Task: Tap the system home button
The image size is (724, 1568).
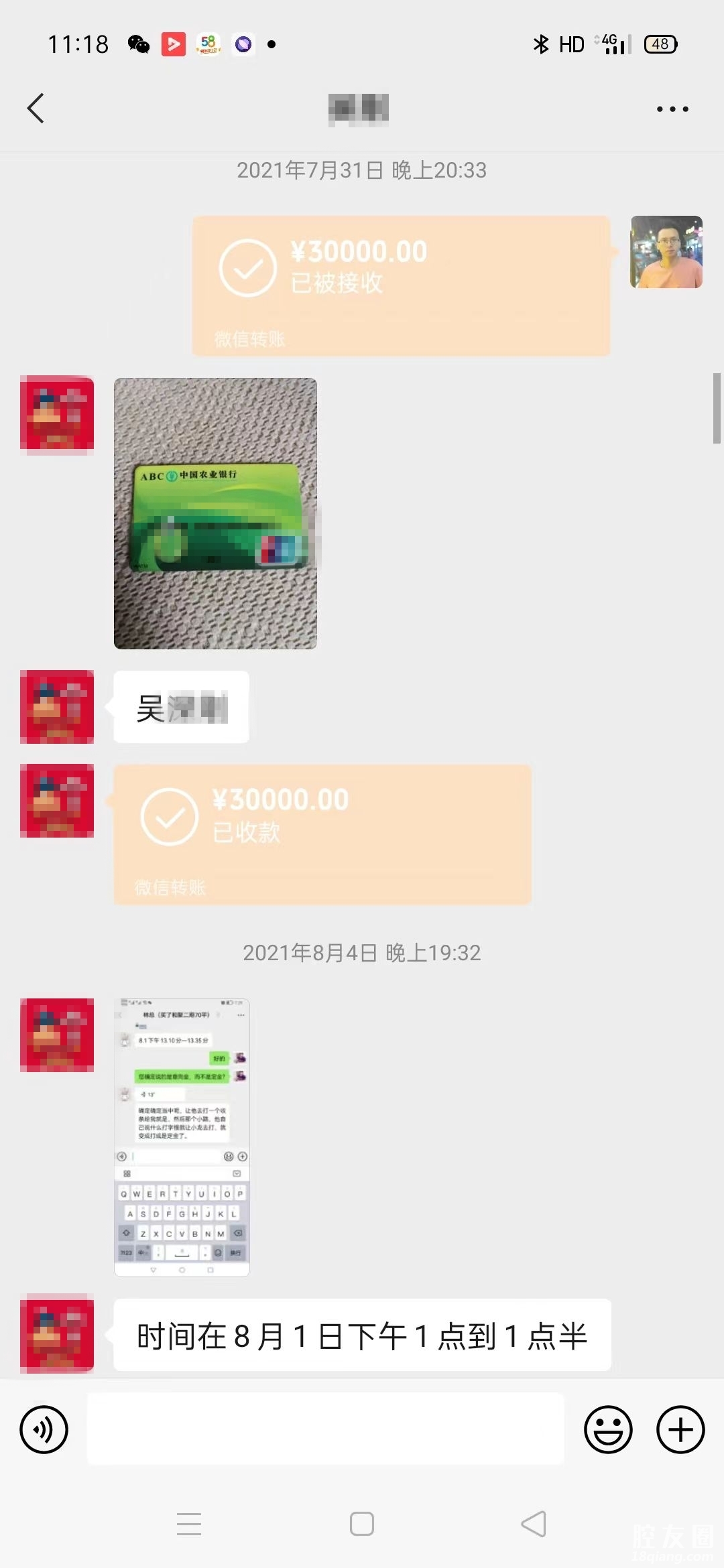Action: pyautogui.click(x=362, y=1524)
